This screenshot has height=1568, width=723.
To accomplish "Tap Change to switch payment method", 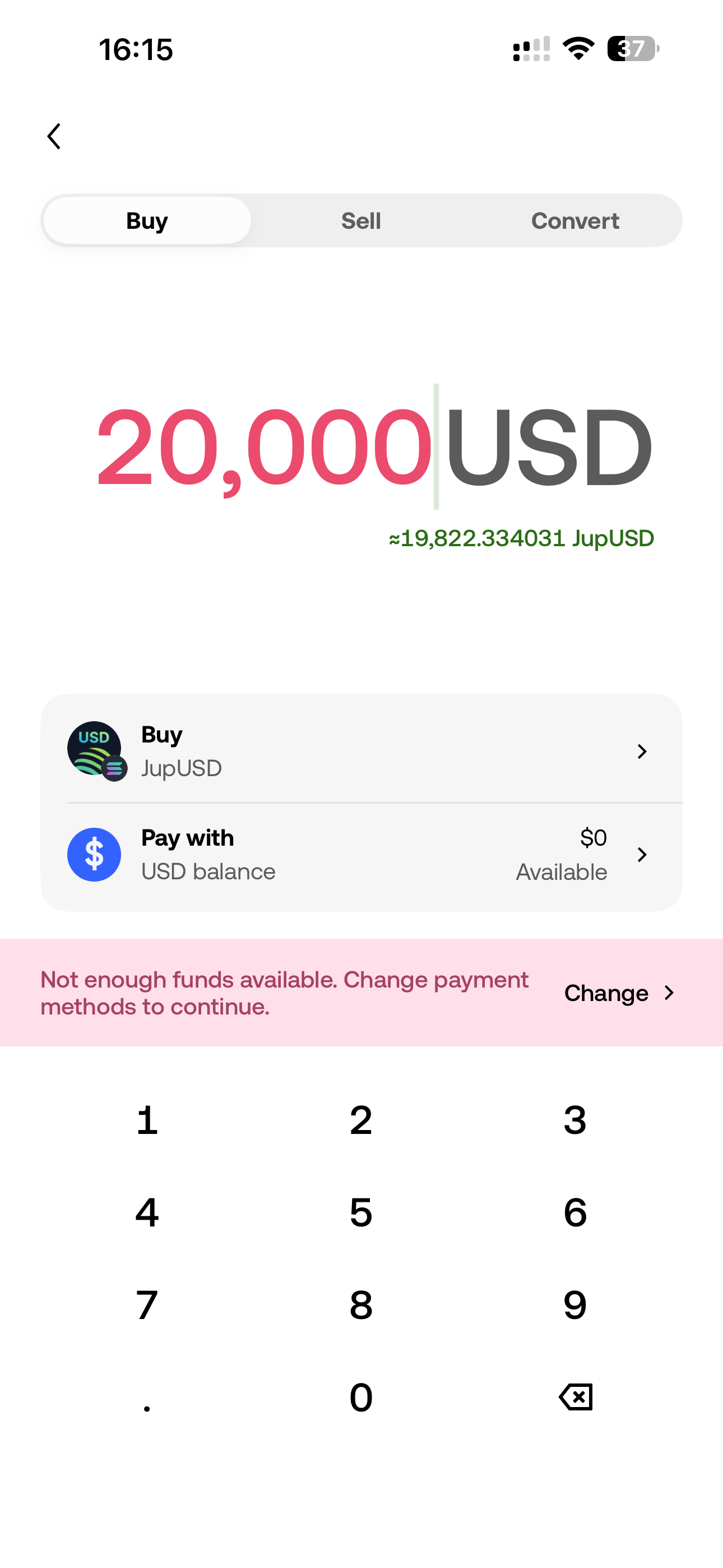I will [618, 993].
